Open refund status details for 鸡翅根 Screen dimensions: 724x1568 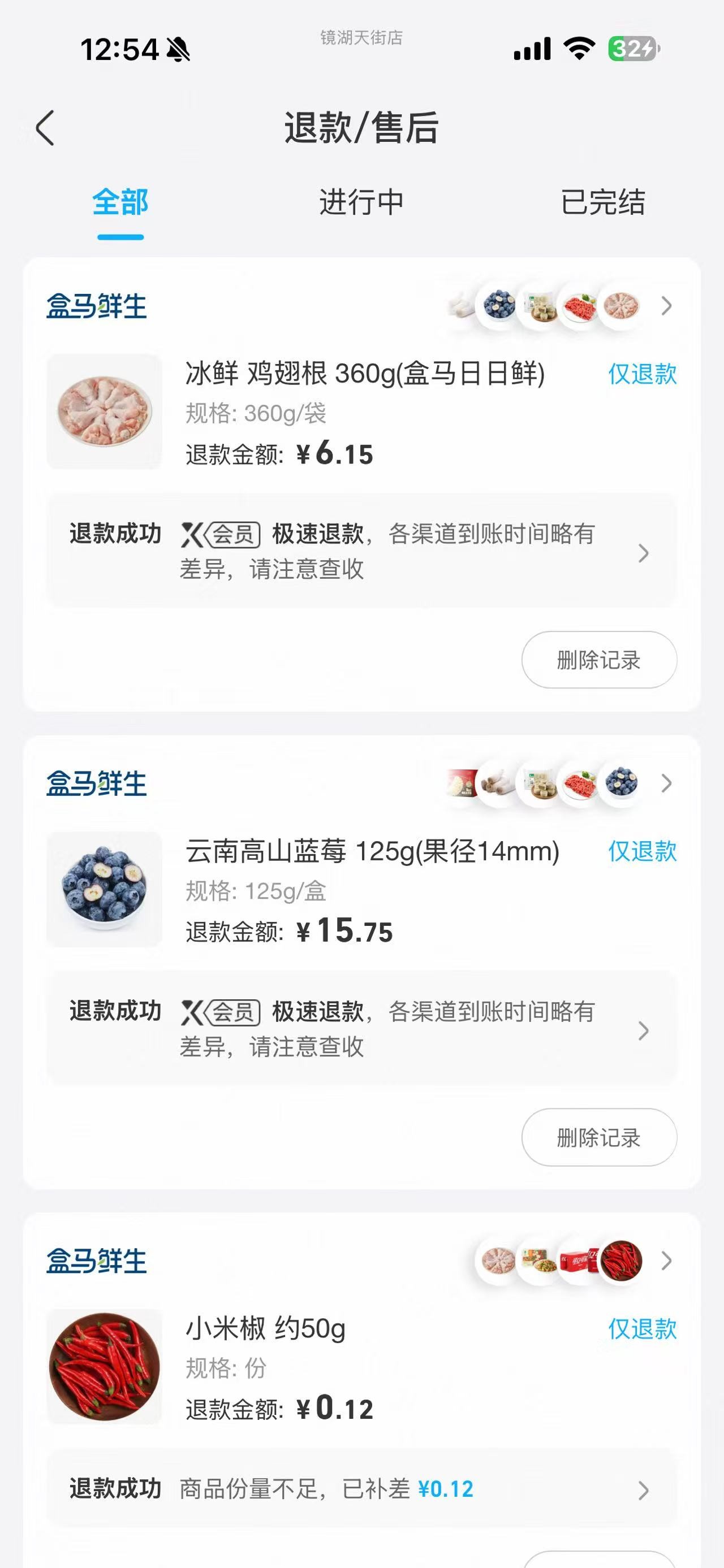(x=361, y=551)
